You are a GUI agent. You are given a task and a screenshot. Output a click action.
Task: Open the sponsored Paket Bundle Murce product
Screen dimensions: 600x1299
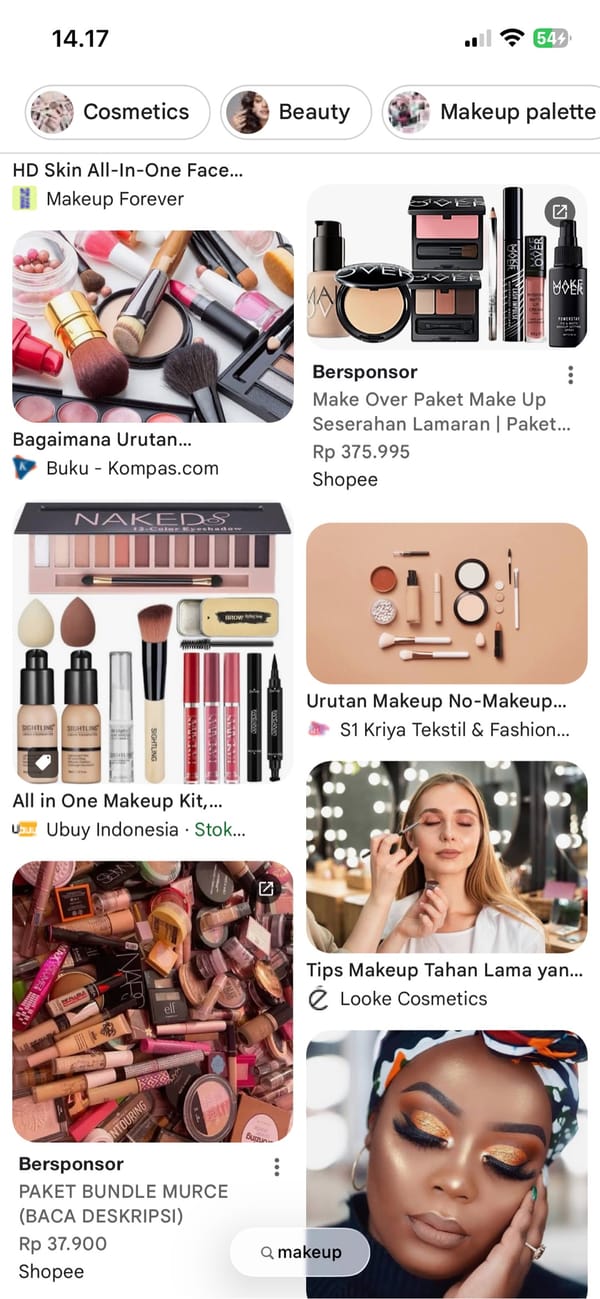tap(152, 1001)
